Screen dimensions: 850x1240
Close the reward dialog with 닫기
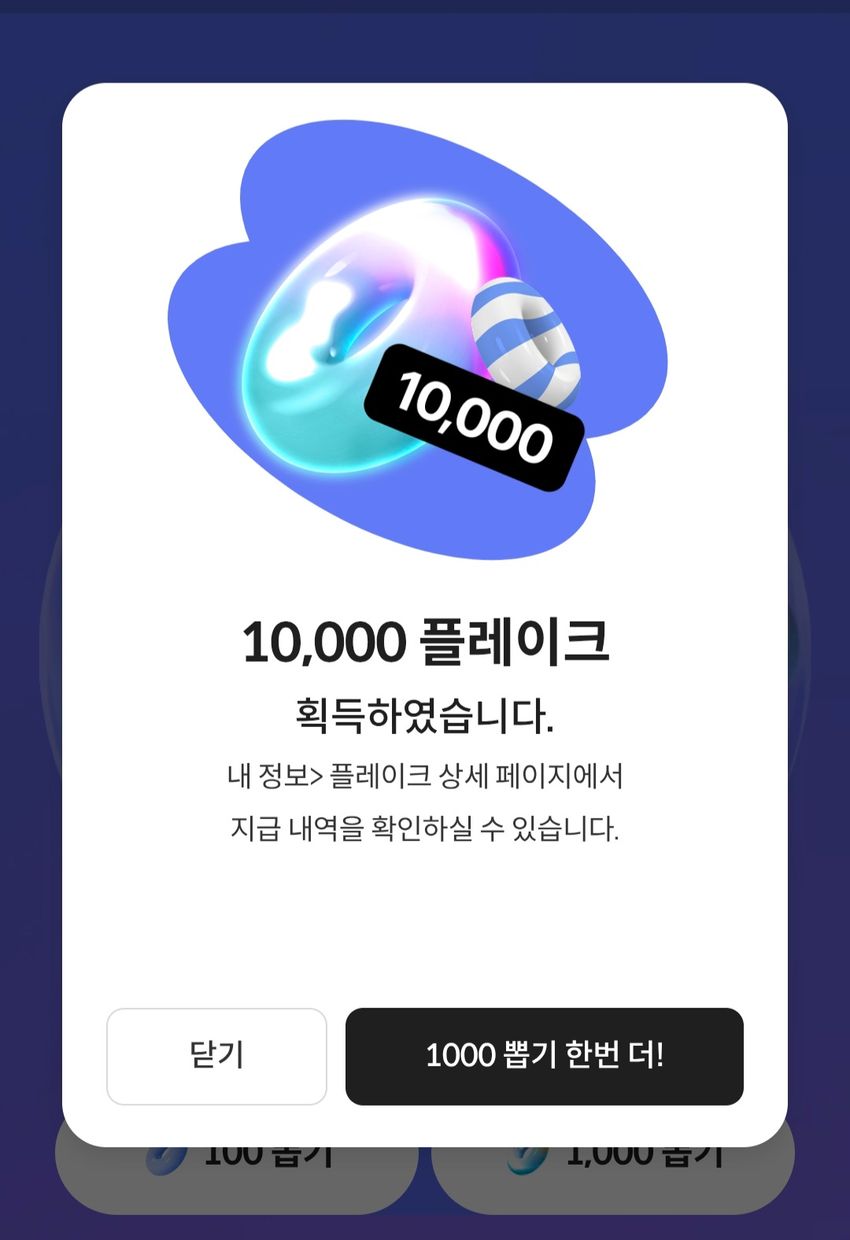[x=216, y=1056]
